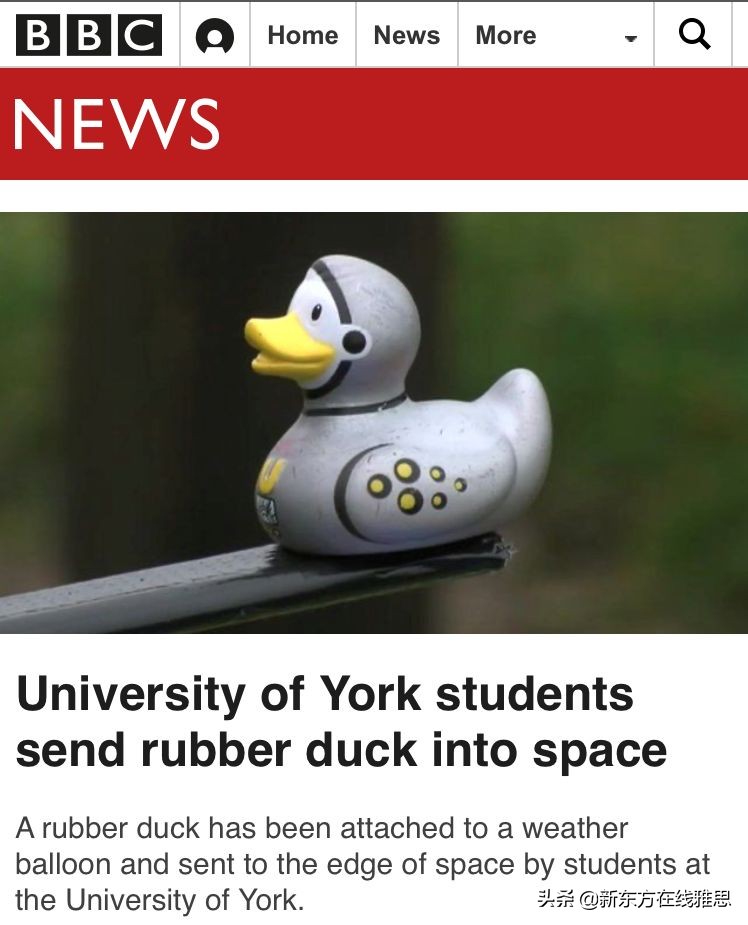Open the News section link
This screenshot has height=925, width=748.
coord(406,36)
